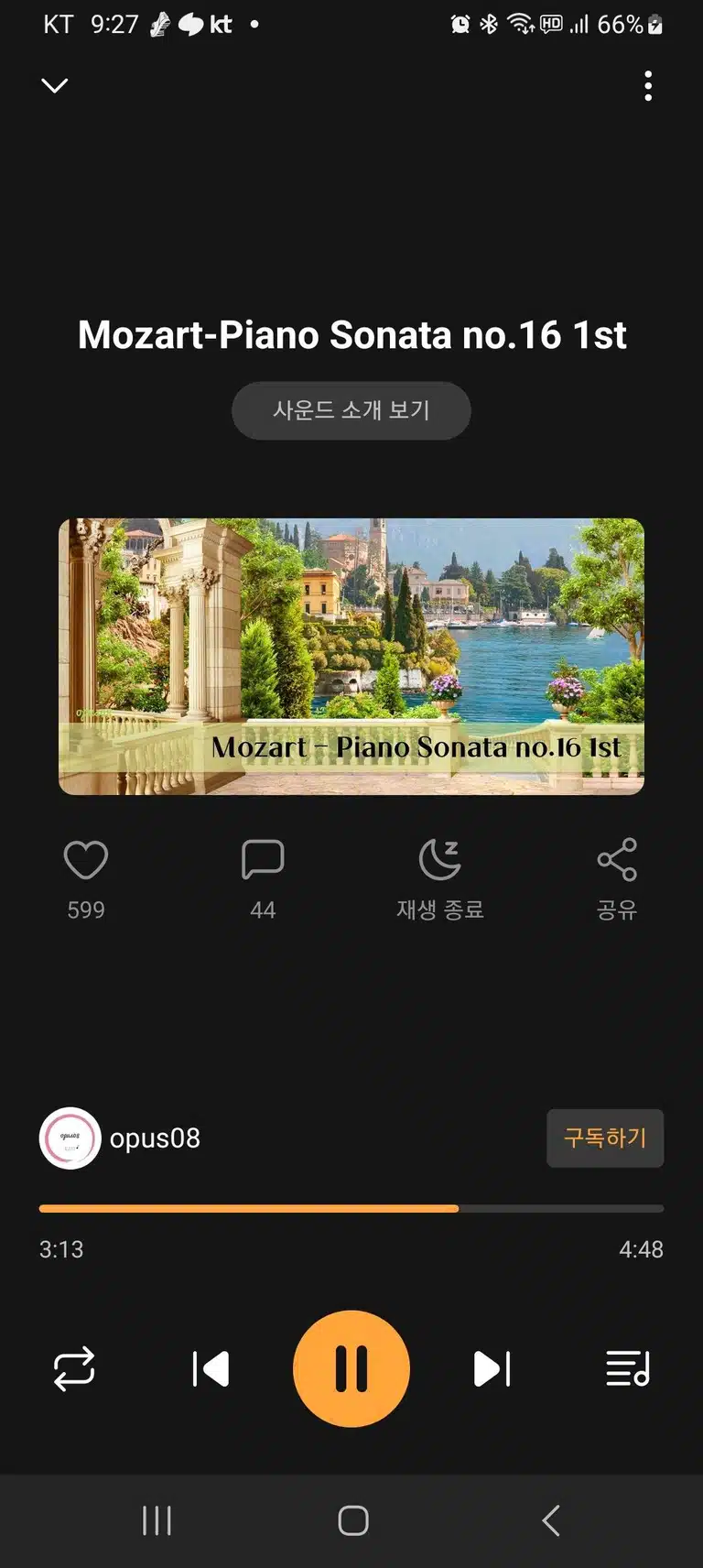
Task: Share this track via 공유
Action: point(617,860)
